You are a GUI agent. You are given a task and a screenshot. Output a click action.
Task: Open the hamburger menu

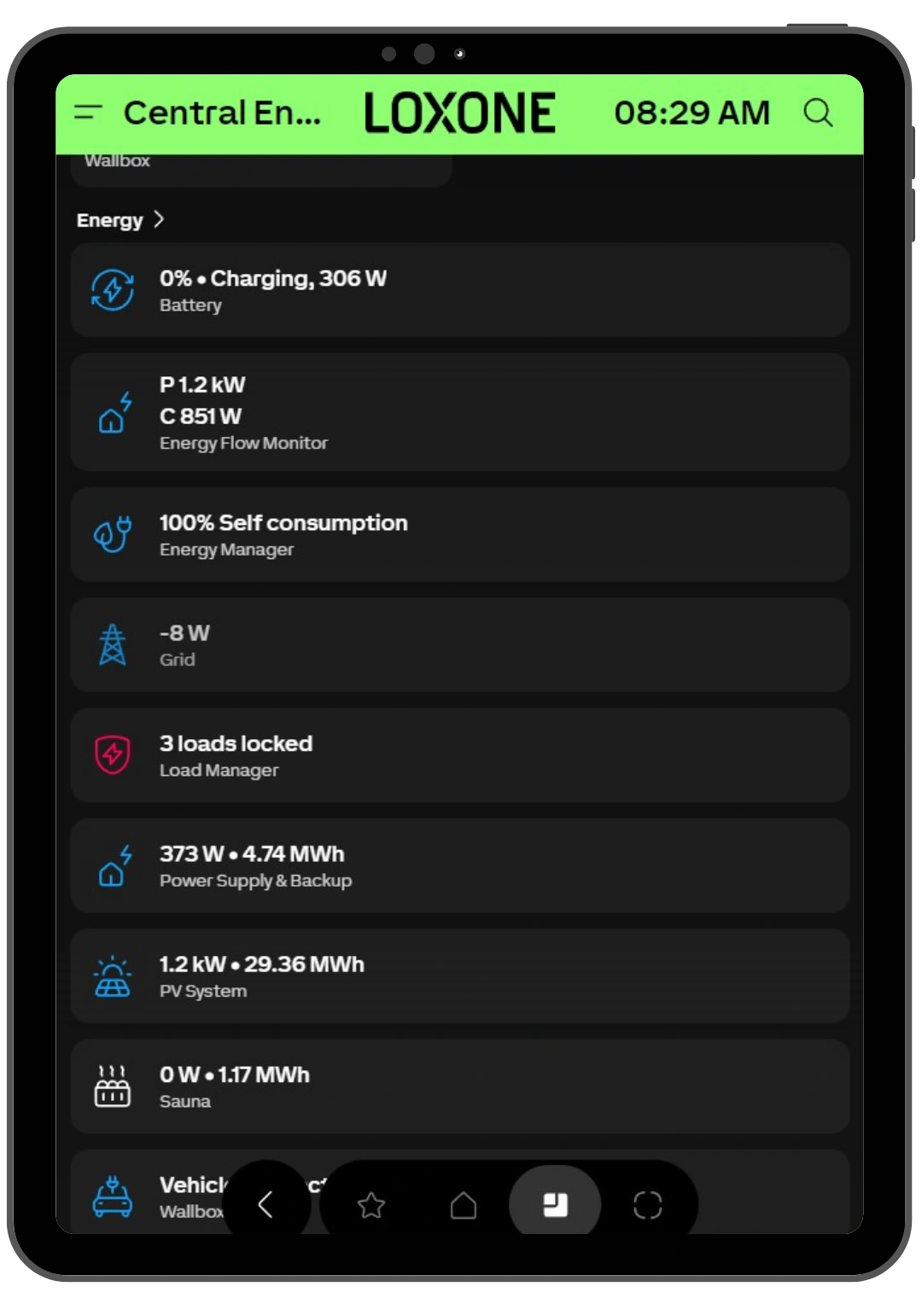click(x=88, y=112)
